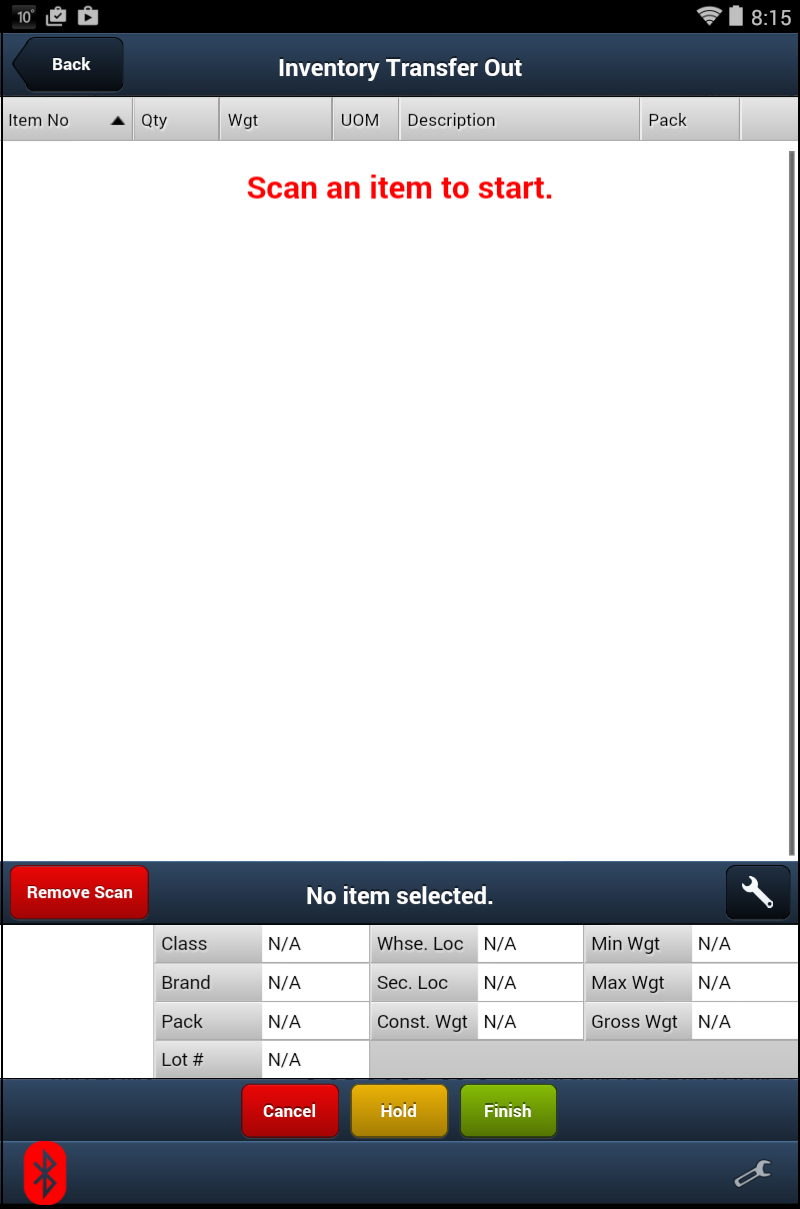
Task: Finish the inventory transfer
Action: point(507,1111)
